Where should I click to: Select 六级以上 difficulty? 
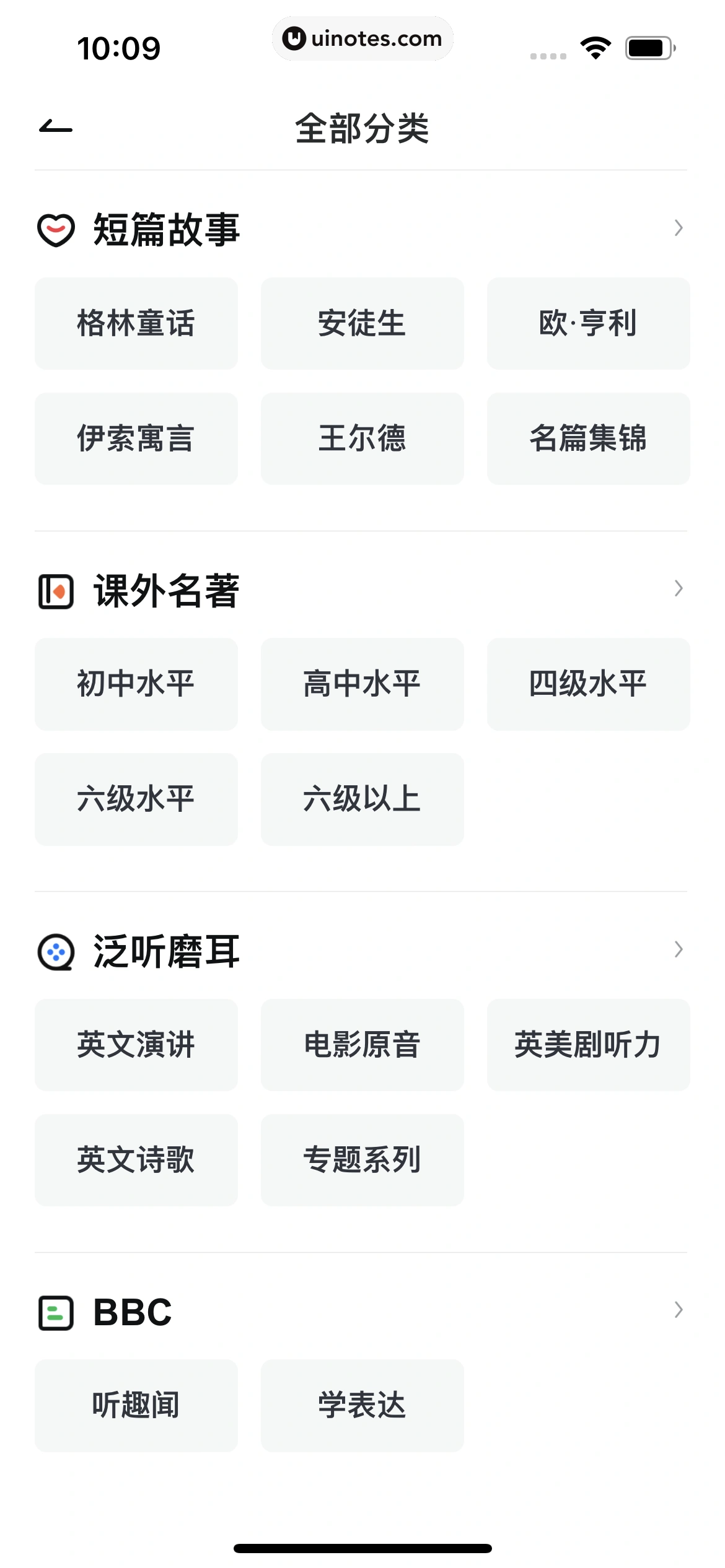(x=362, y=799)
